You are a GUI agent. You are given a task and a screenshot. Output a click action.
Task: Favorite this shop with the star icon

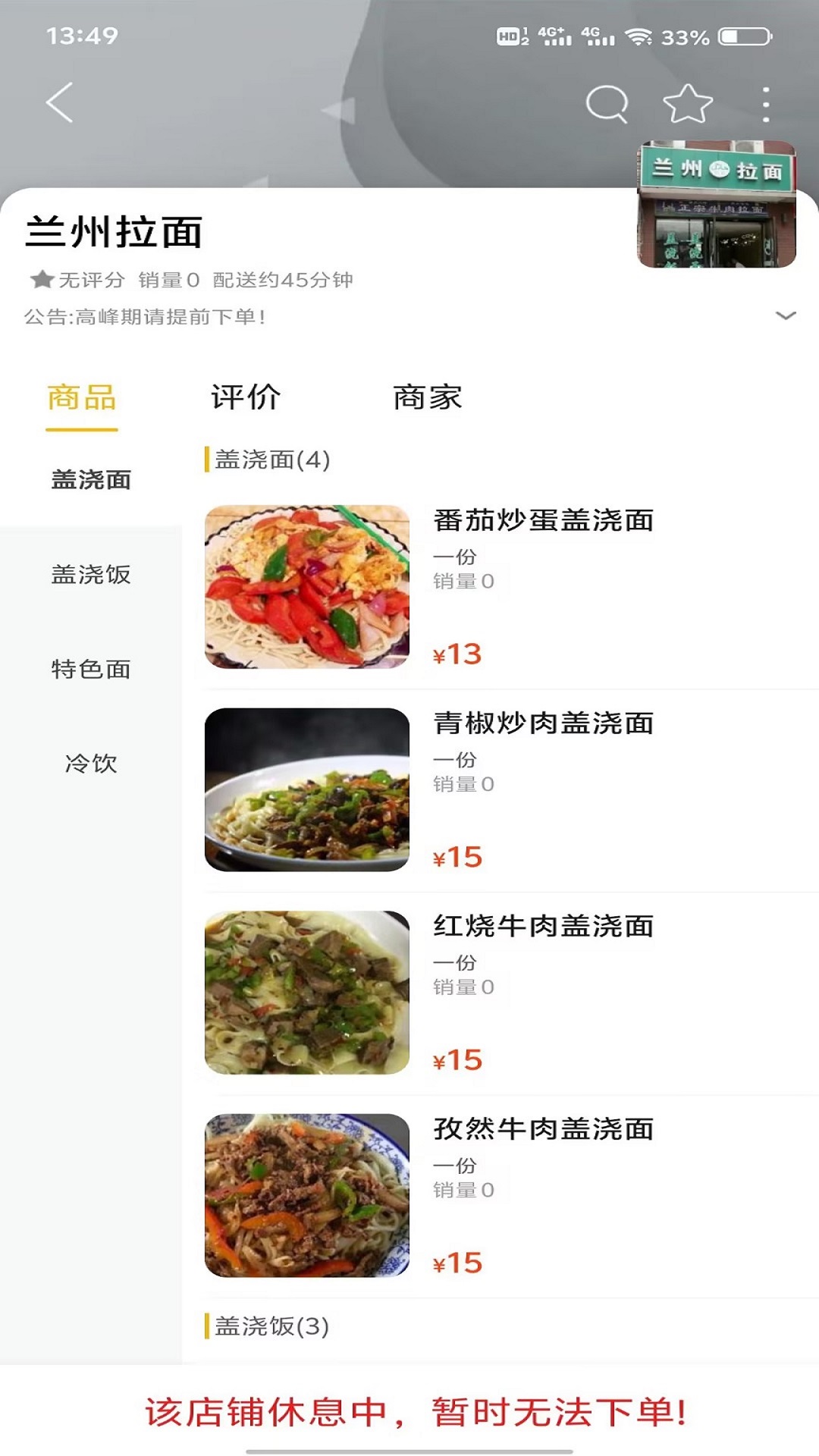688,103
